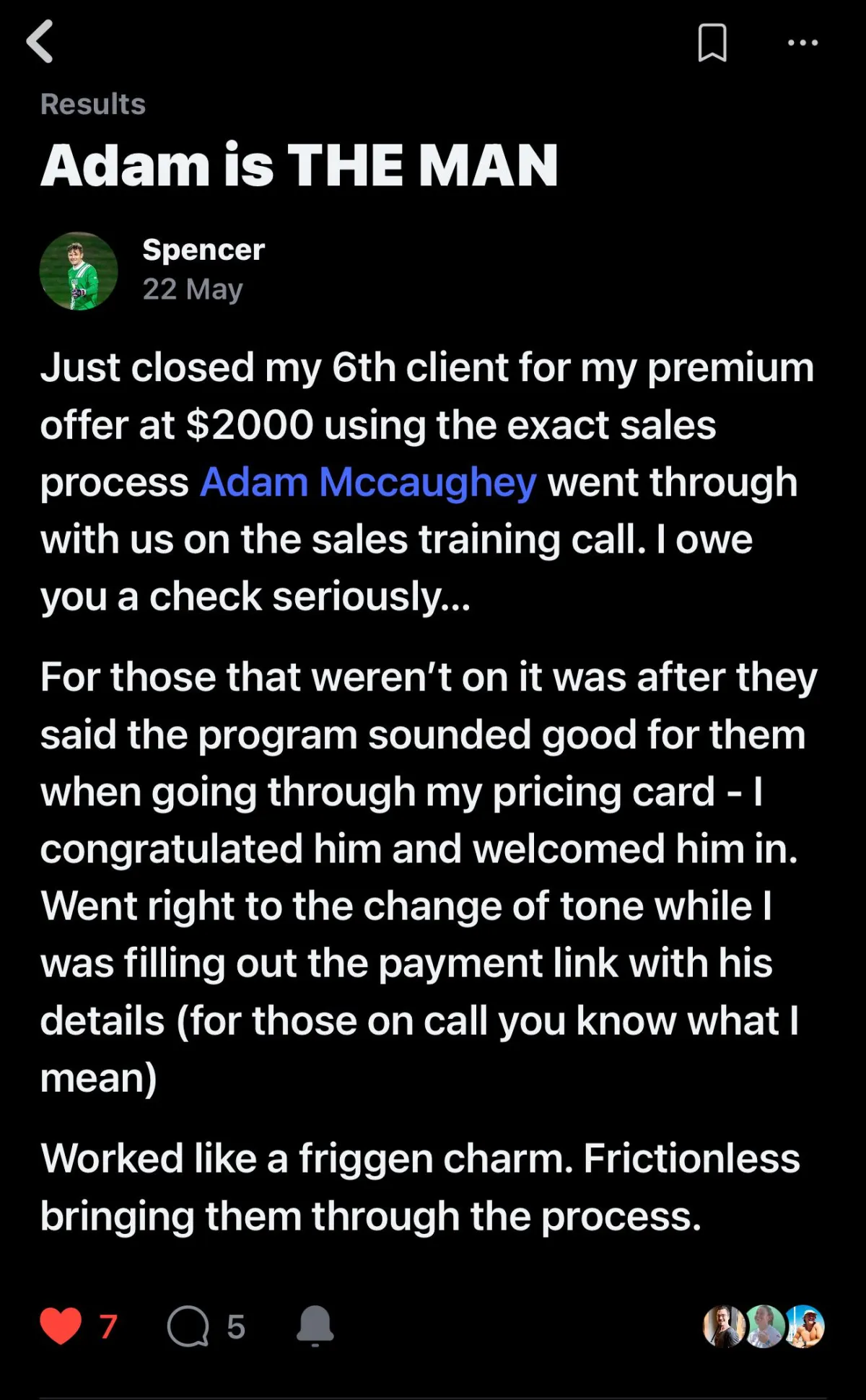The height and width of the screenshot is (1400, 866).
Task: Open the Results category label
Action: (93, 104)
